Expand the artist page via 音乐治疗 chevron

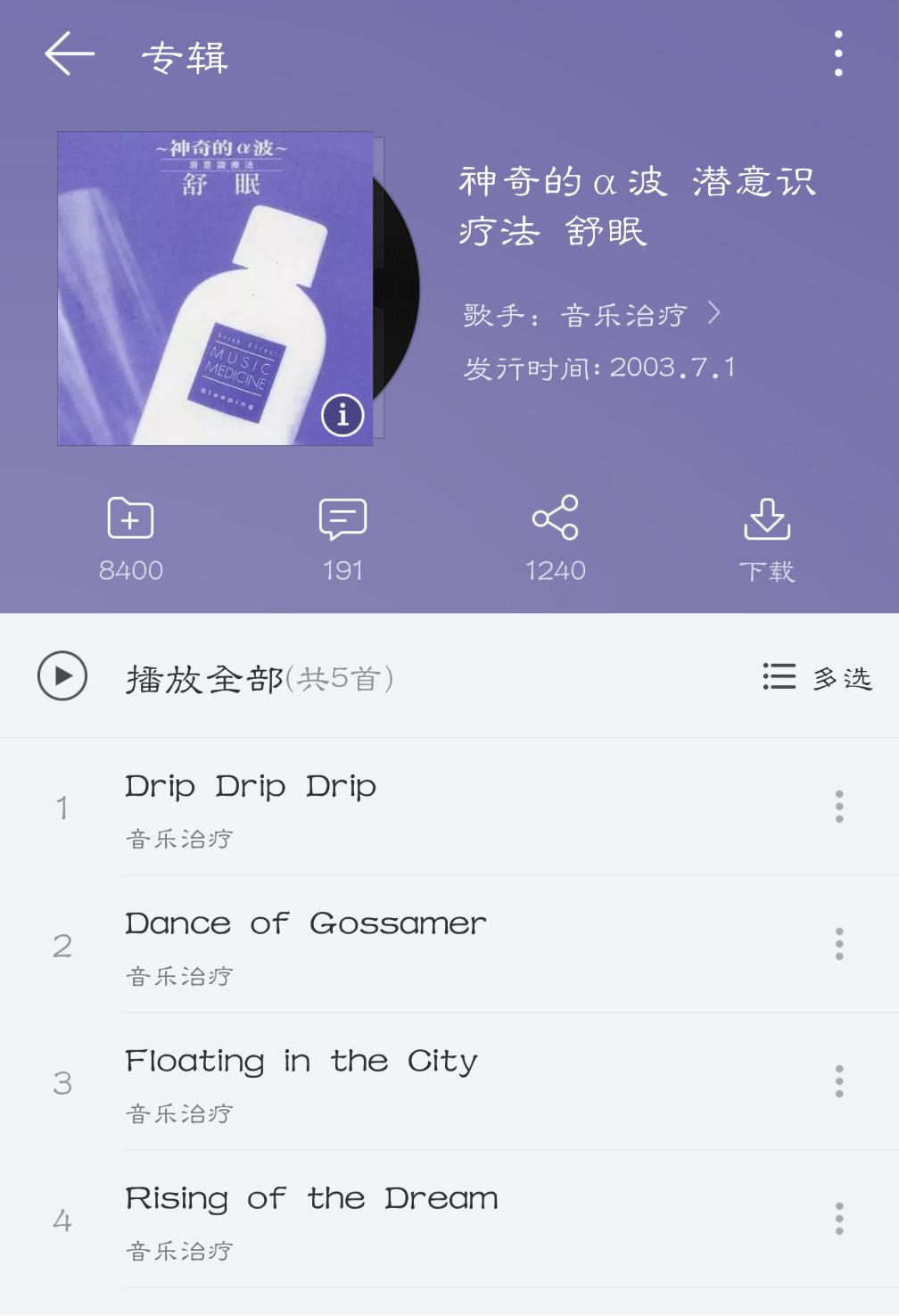pyautogui.click(x=713, y=314)
